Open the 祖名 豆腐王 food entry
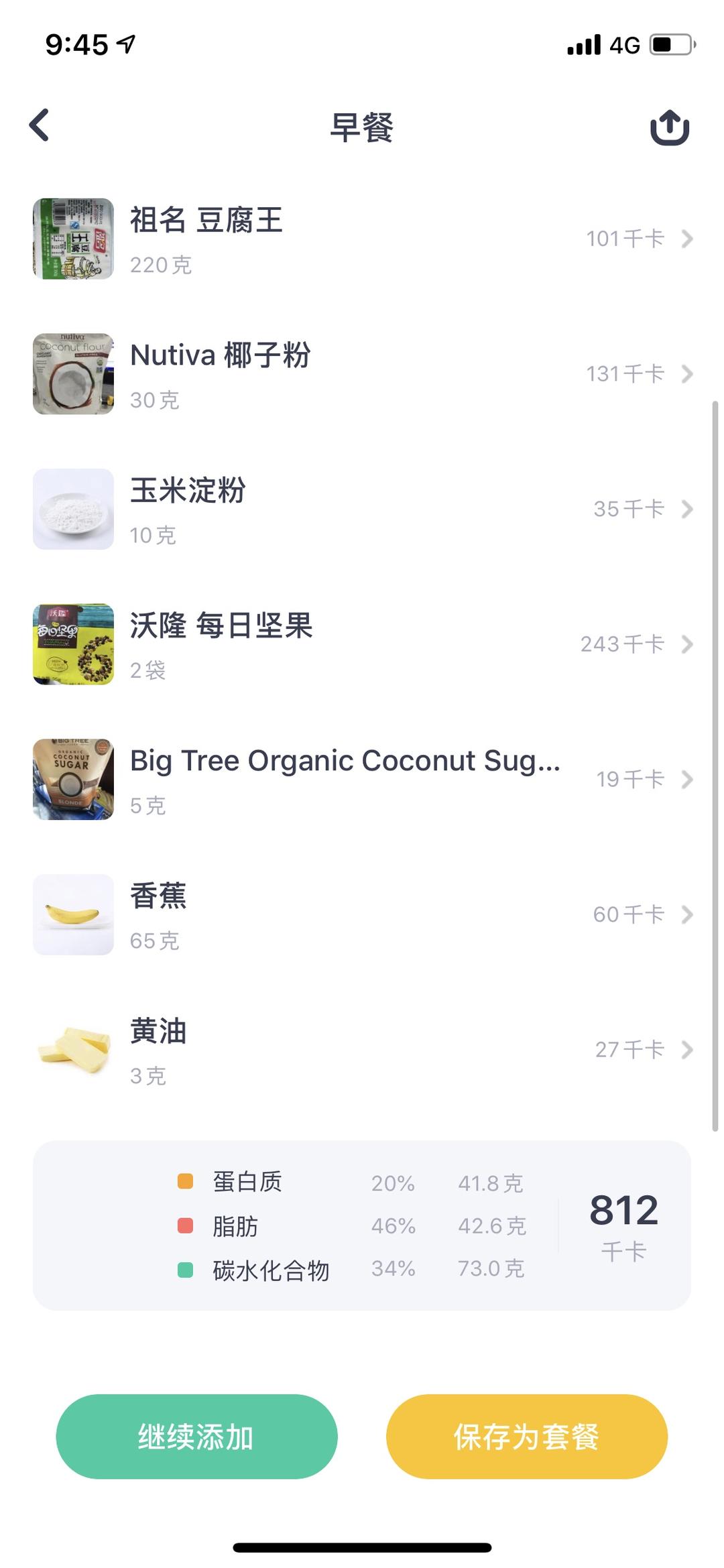The width and height of the screenshot is (724, 1568). 362,239
